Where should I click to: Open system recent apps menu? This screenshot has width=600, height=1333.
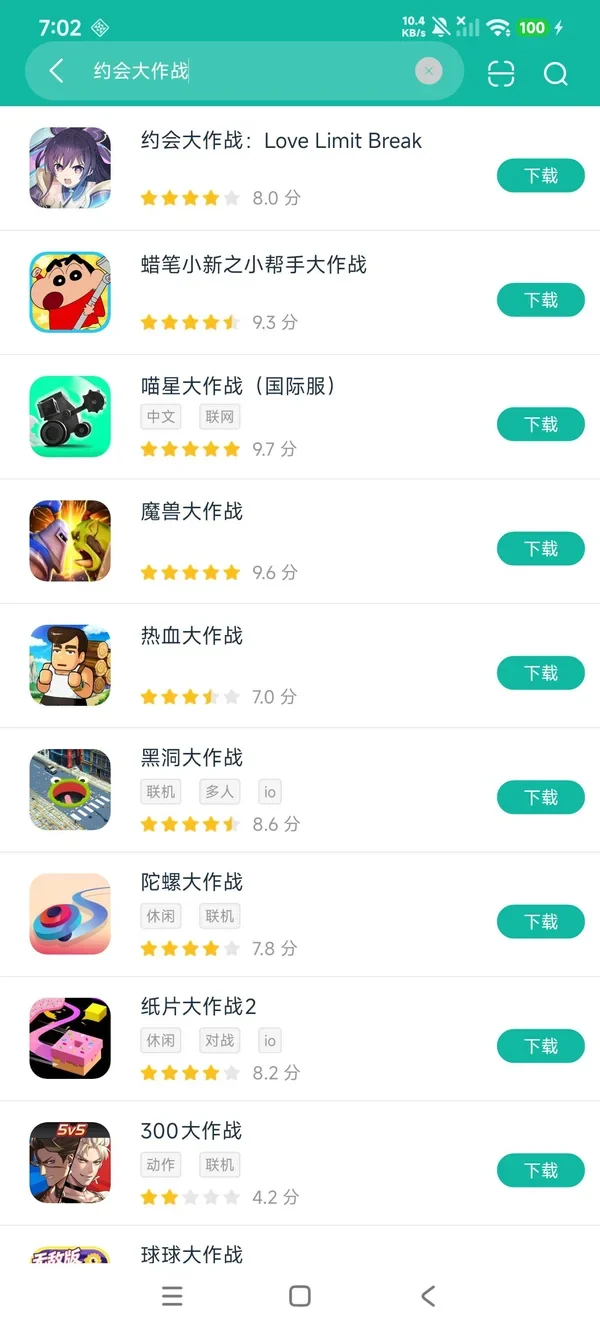coord(172,1296)
